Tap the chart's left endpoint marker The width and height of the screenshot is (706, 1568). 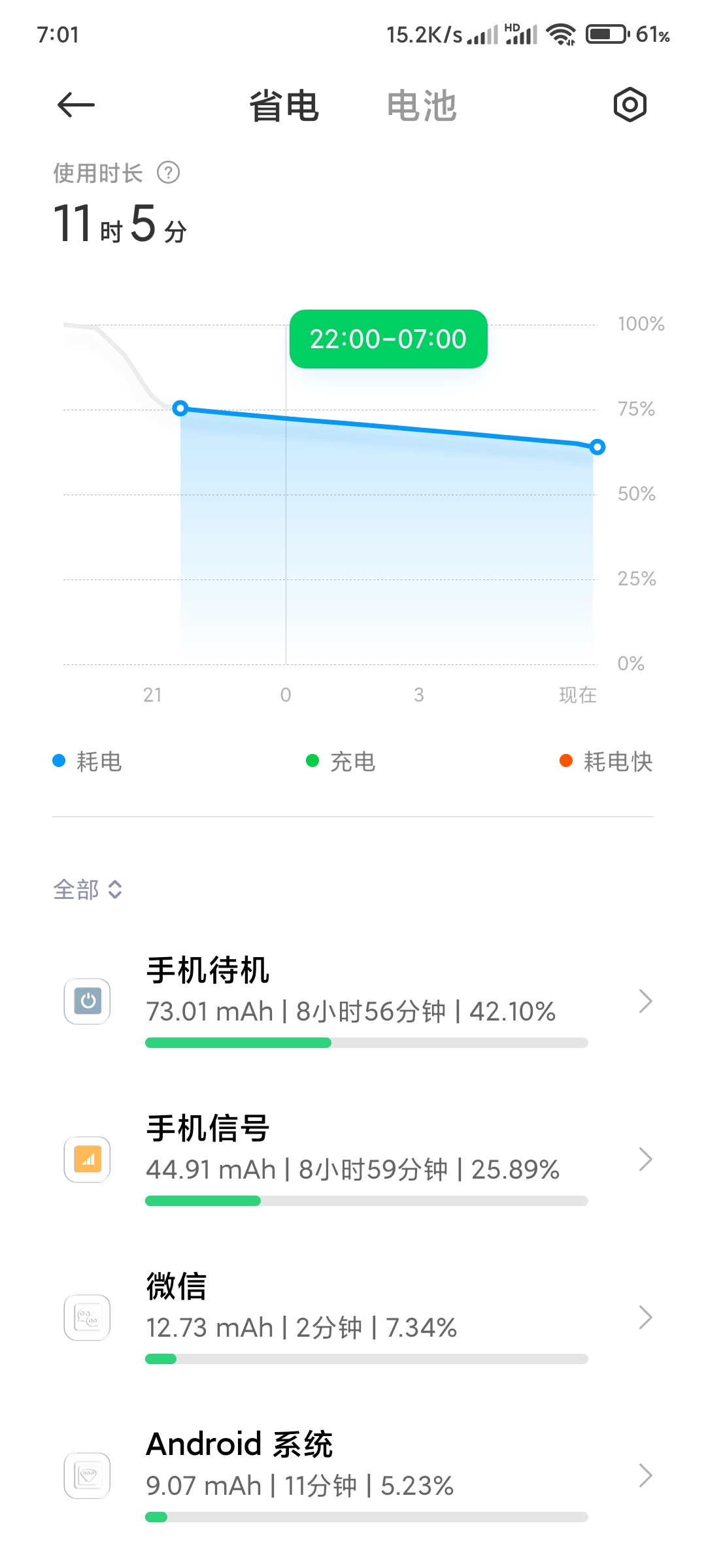click(180, 408)
